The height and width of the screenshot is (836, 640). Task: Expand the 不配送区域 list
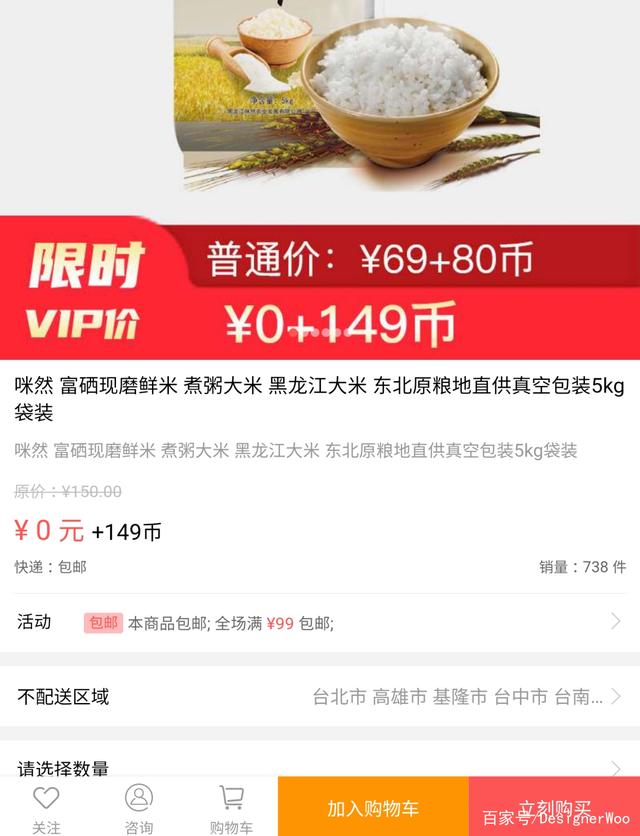coord(320,696)
